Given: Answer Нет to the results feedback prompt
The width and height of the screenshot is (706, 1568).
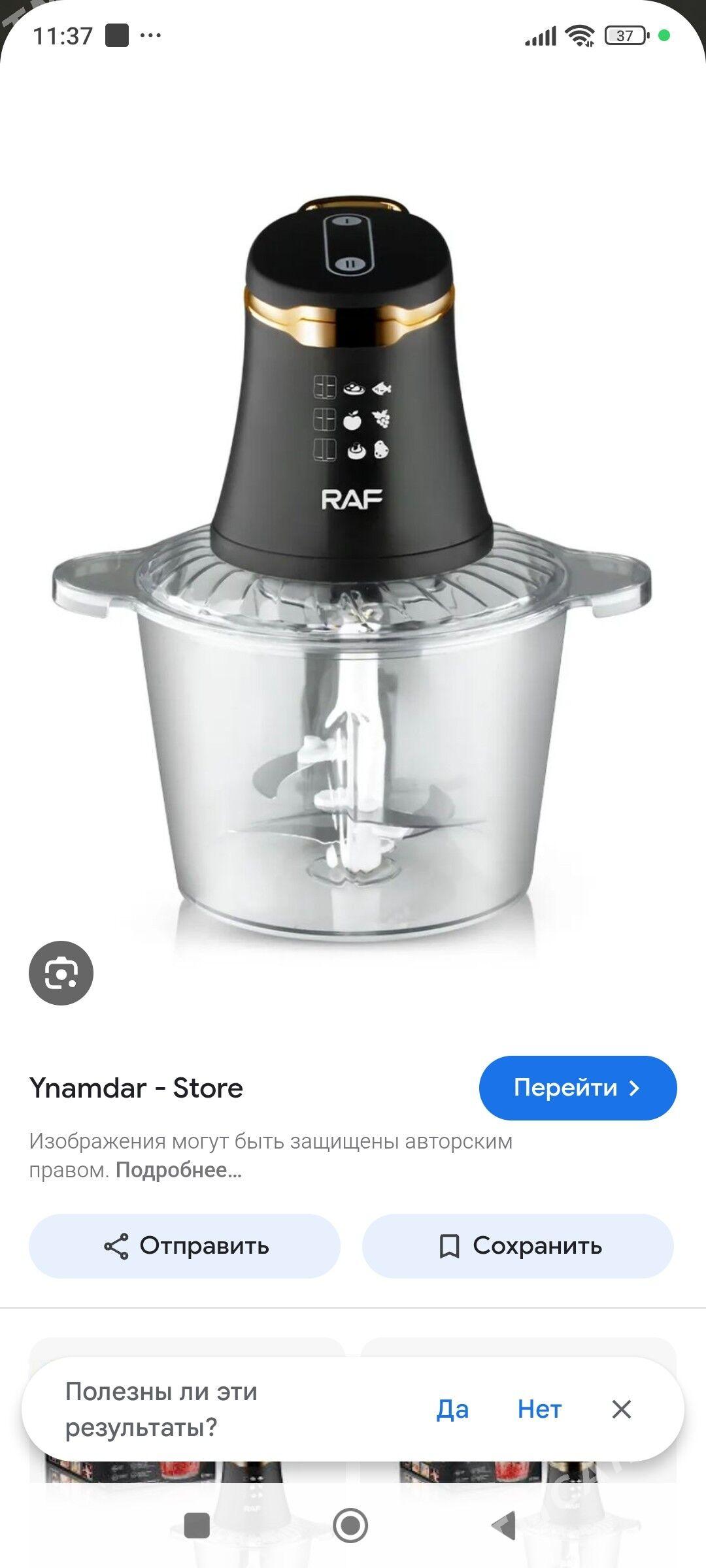Looking at the screenshot, I should click(540, 1409).
